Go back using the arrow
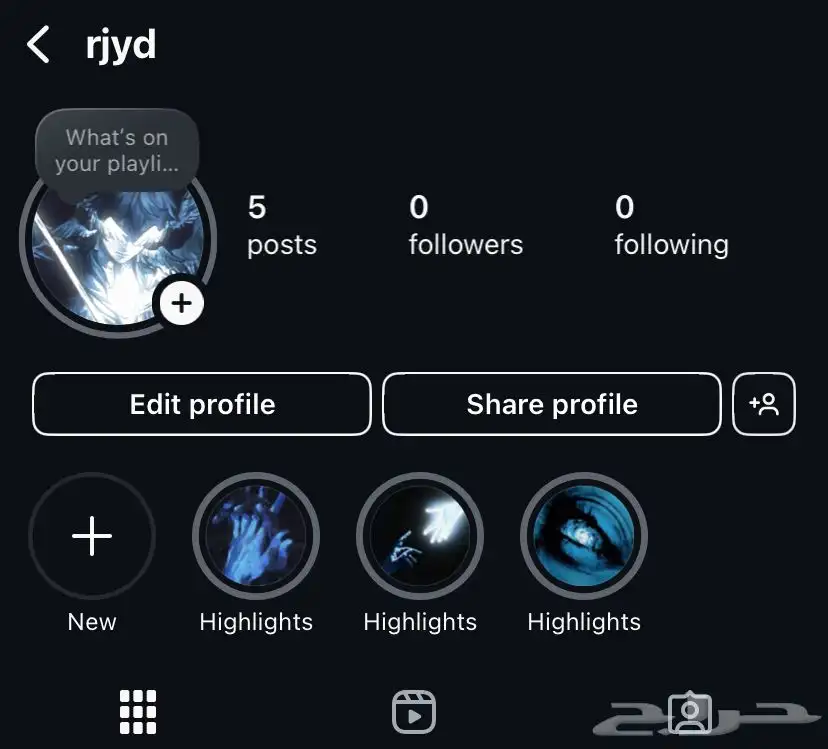This screenshot has height=749, width=828. (x=38, y=45)
